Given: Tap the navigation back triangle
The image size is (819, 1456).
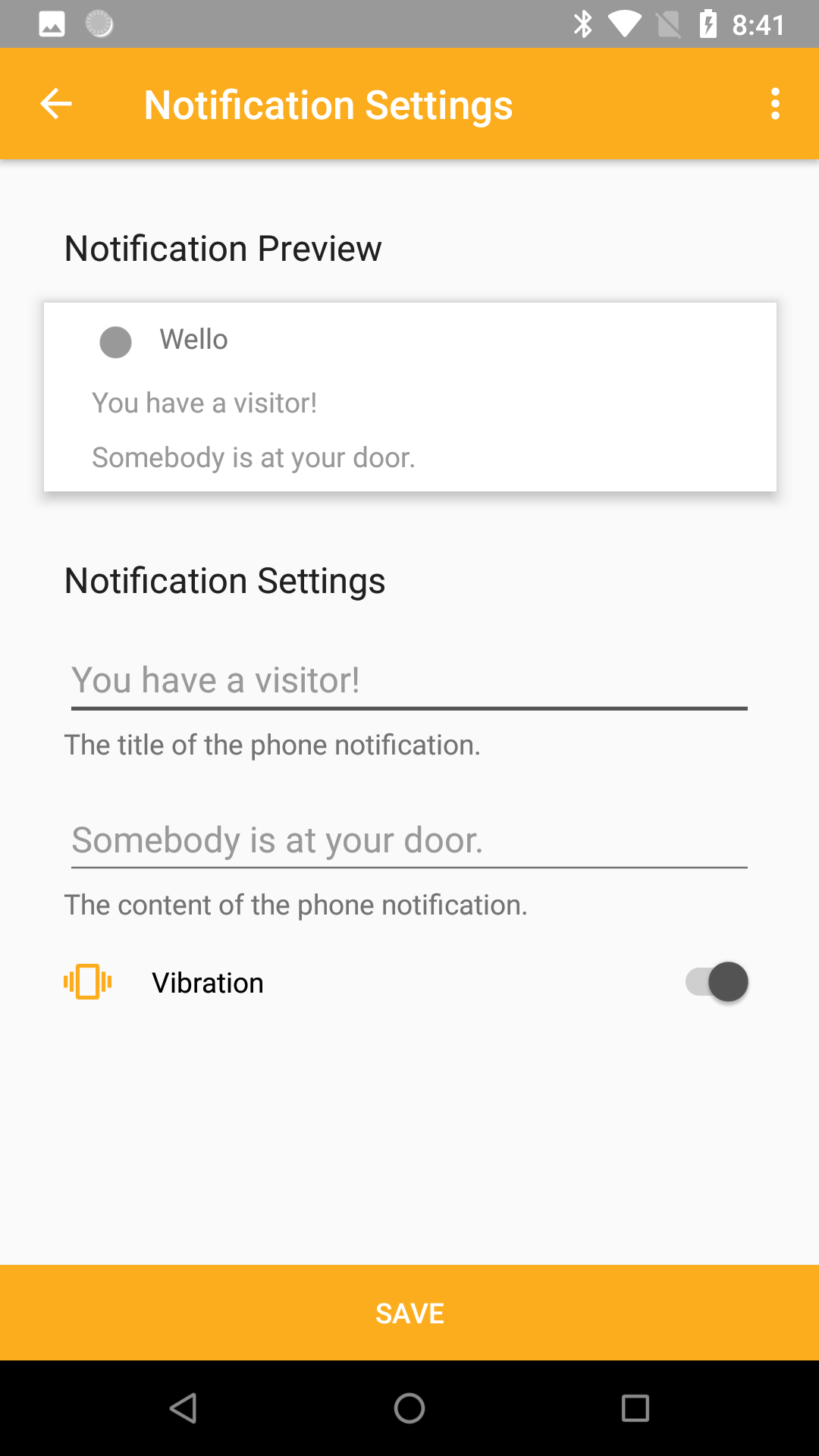Looking at the screenshot, I should pyautogui.click(x=181, y=1408).
